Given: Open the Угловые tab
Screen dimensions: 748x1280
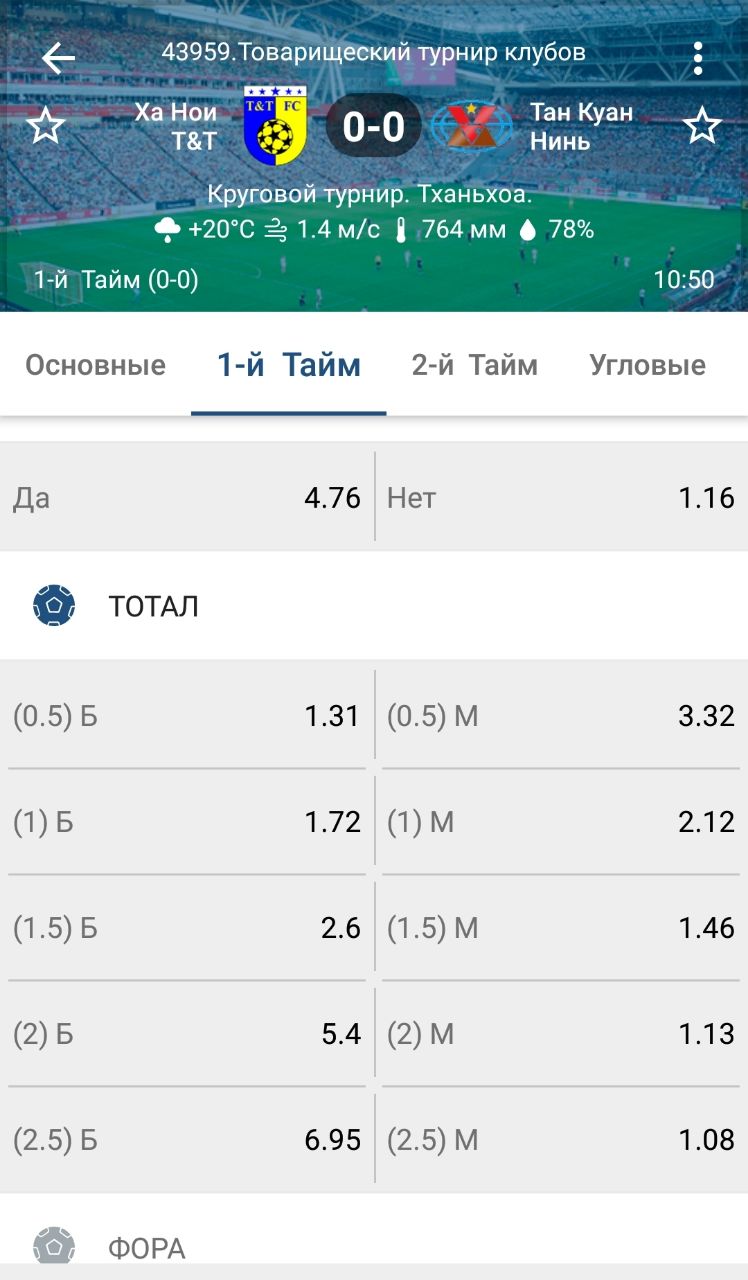Looking at the screenshot, I should [648, 365].
